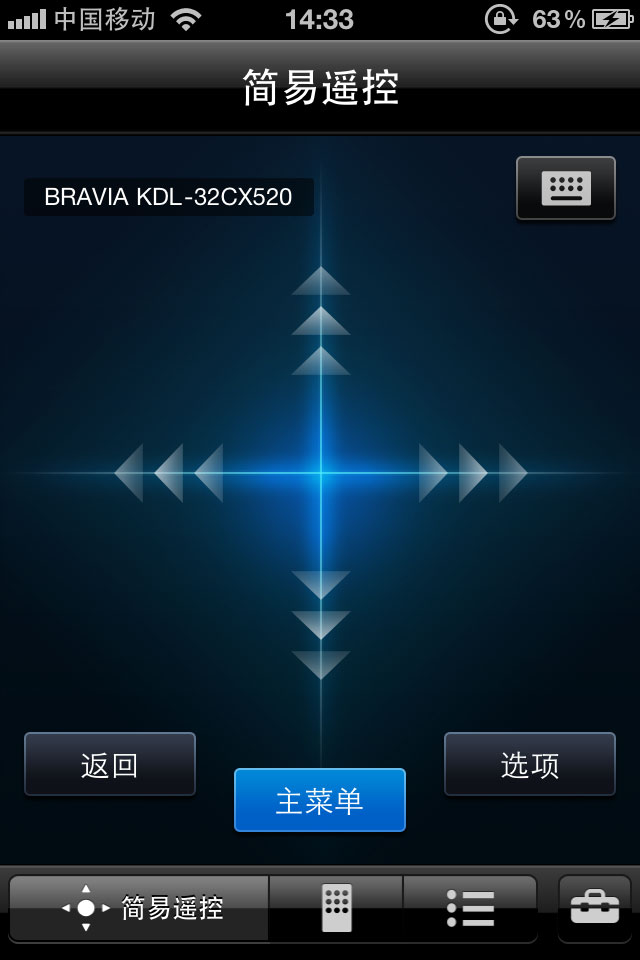Open the 主菜单 main menu
This screenshot has height=960, width=640.
320,800
